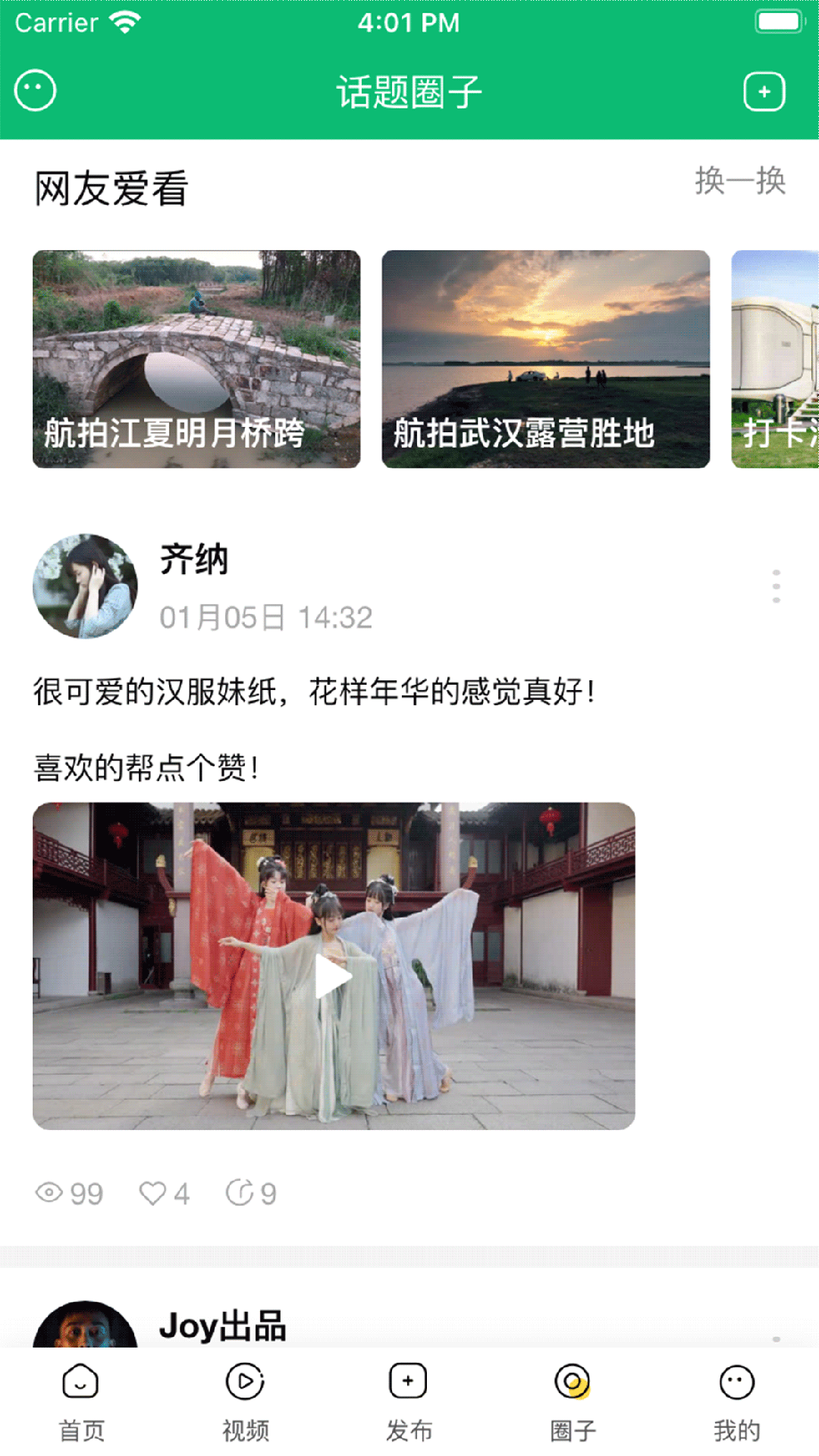Screen dimensions: 819x1456
Task: Tap the share icon showing 9
Action: pos(241,1193)
